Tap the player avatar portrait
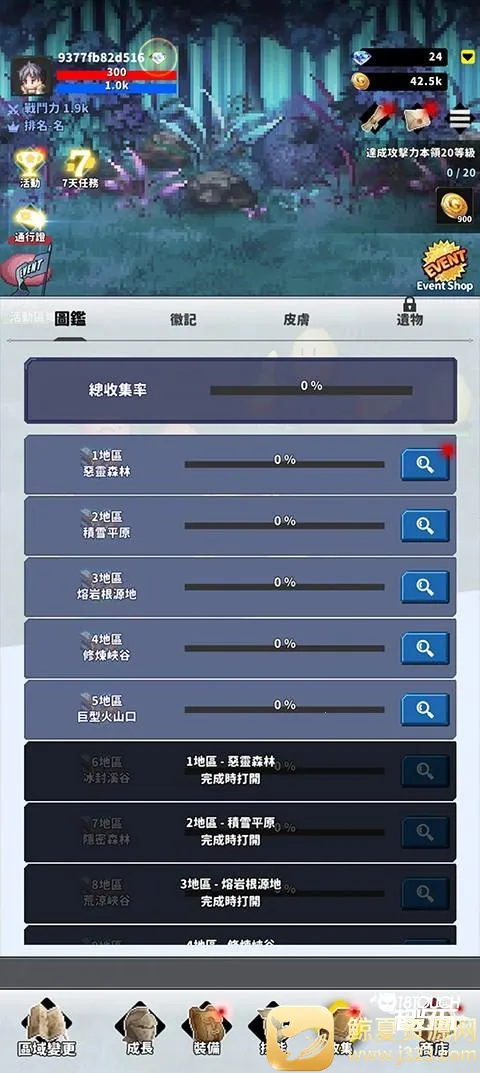This screenshot has width=480, height=1073. click(x=31, y=77)
